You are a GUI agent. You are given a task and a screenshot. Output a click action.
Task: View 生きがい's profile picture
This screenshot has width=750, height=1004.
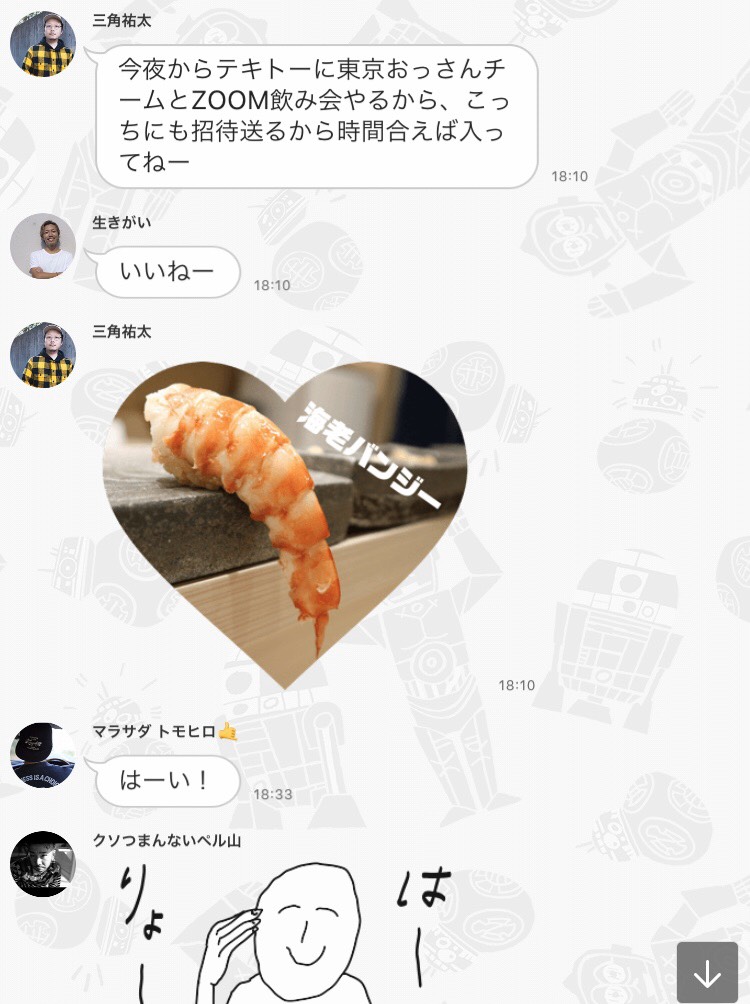point(43,246)
